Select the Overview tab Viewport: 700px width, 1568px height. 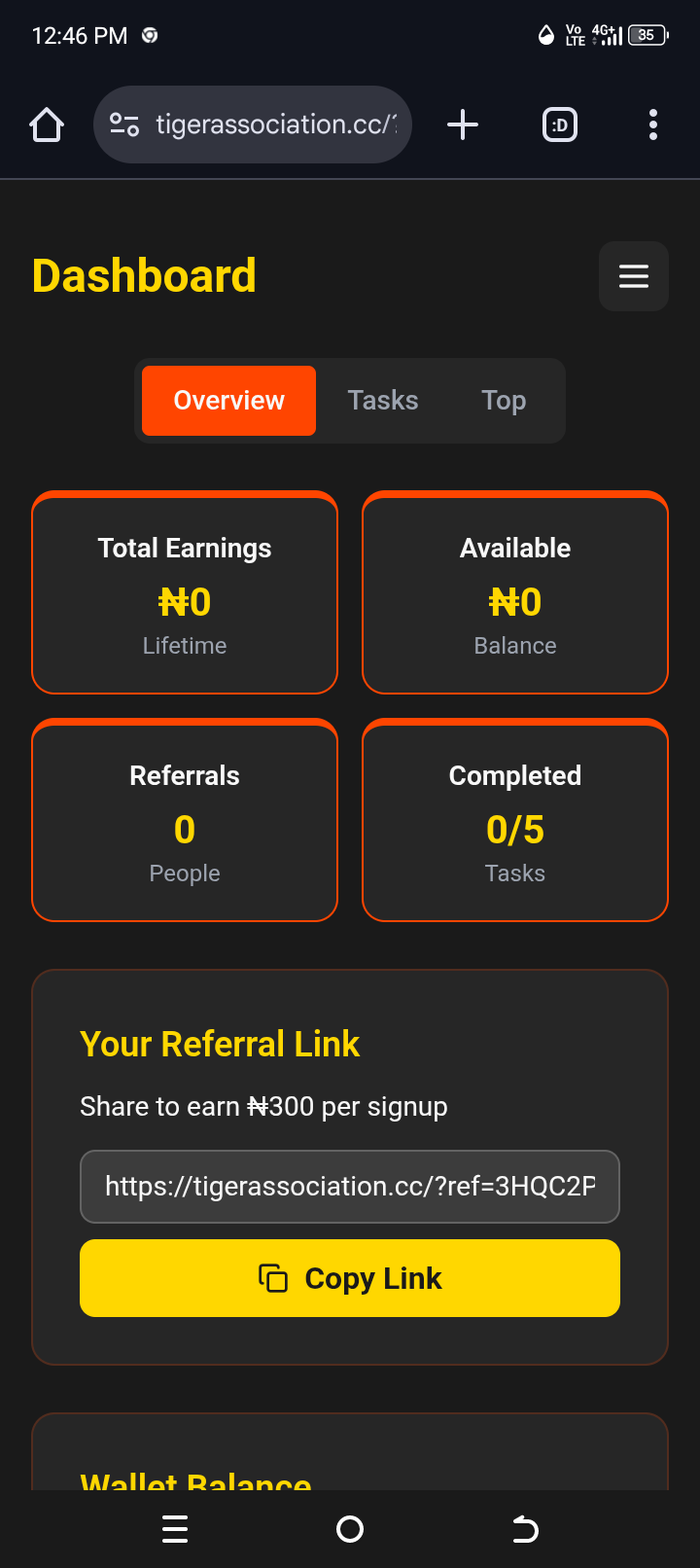tap(228, 401)
